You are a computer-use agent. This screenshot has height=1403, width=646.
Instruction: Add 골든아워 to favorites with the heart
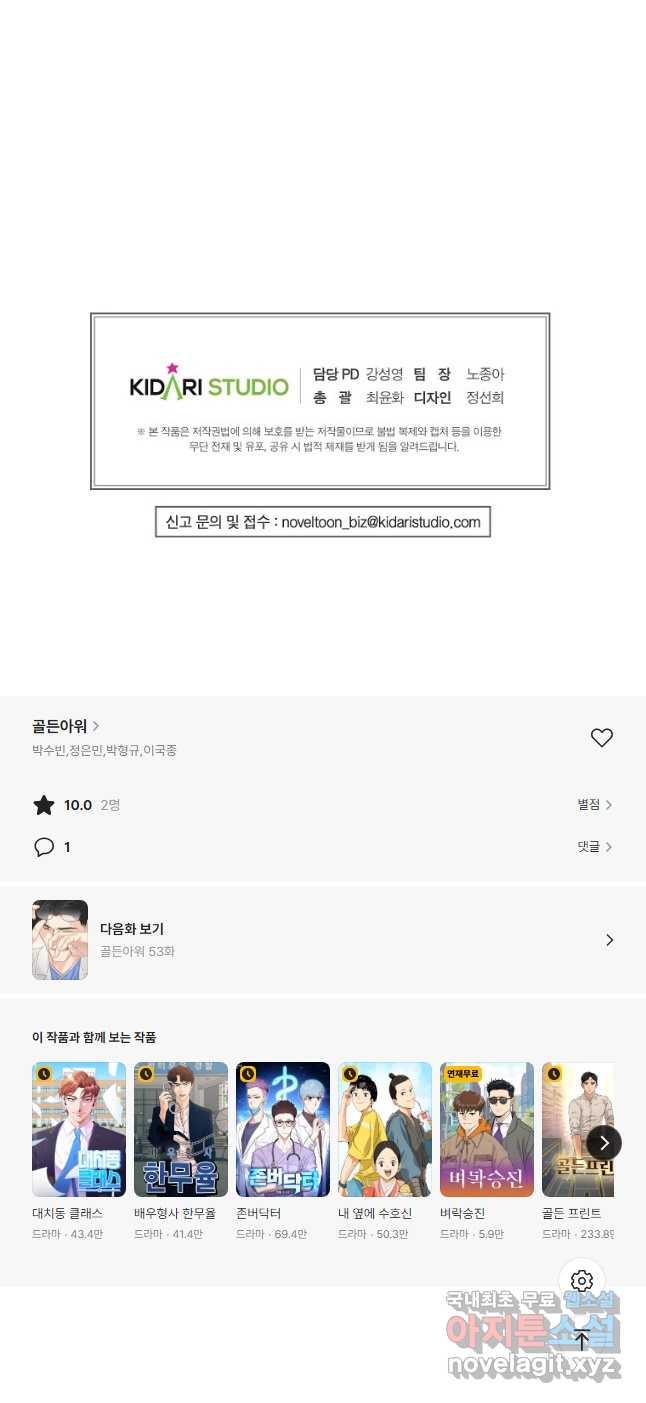click(601, 738)
